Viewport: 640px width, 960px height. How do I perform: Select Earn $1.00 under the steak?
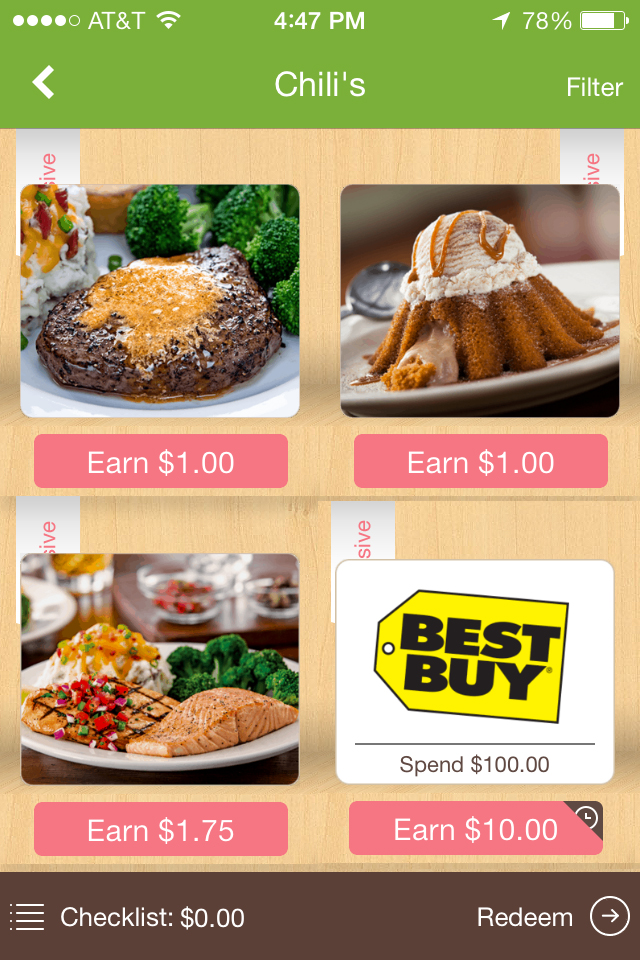[x=161, y=462]
